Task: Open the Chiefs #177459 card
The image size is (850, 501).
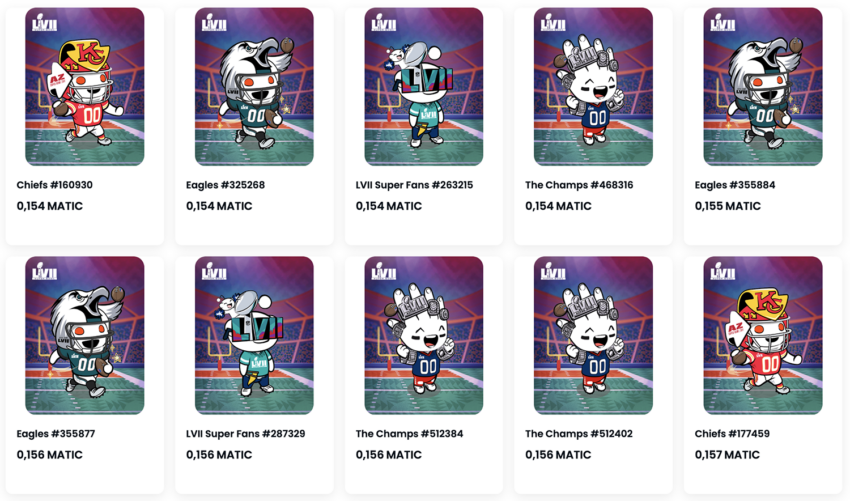Action: pyautogui.click(x=762, y=336)
